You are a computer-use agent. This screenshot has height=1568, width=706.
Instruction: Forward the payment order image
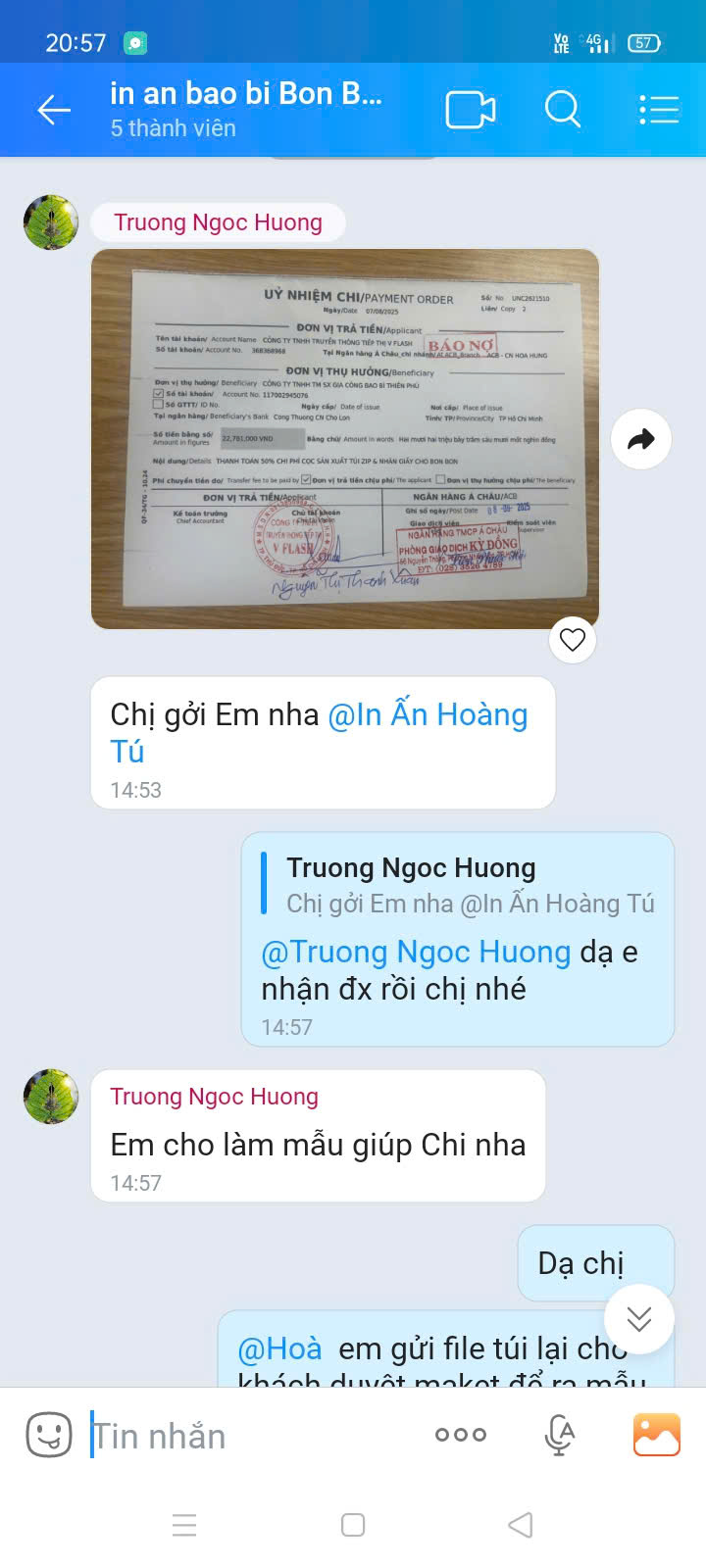coord(640,439)
